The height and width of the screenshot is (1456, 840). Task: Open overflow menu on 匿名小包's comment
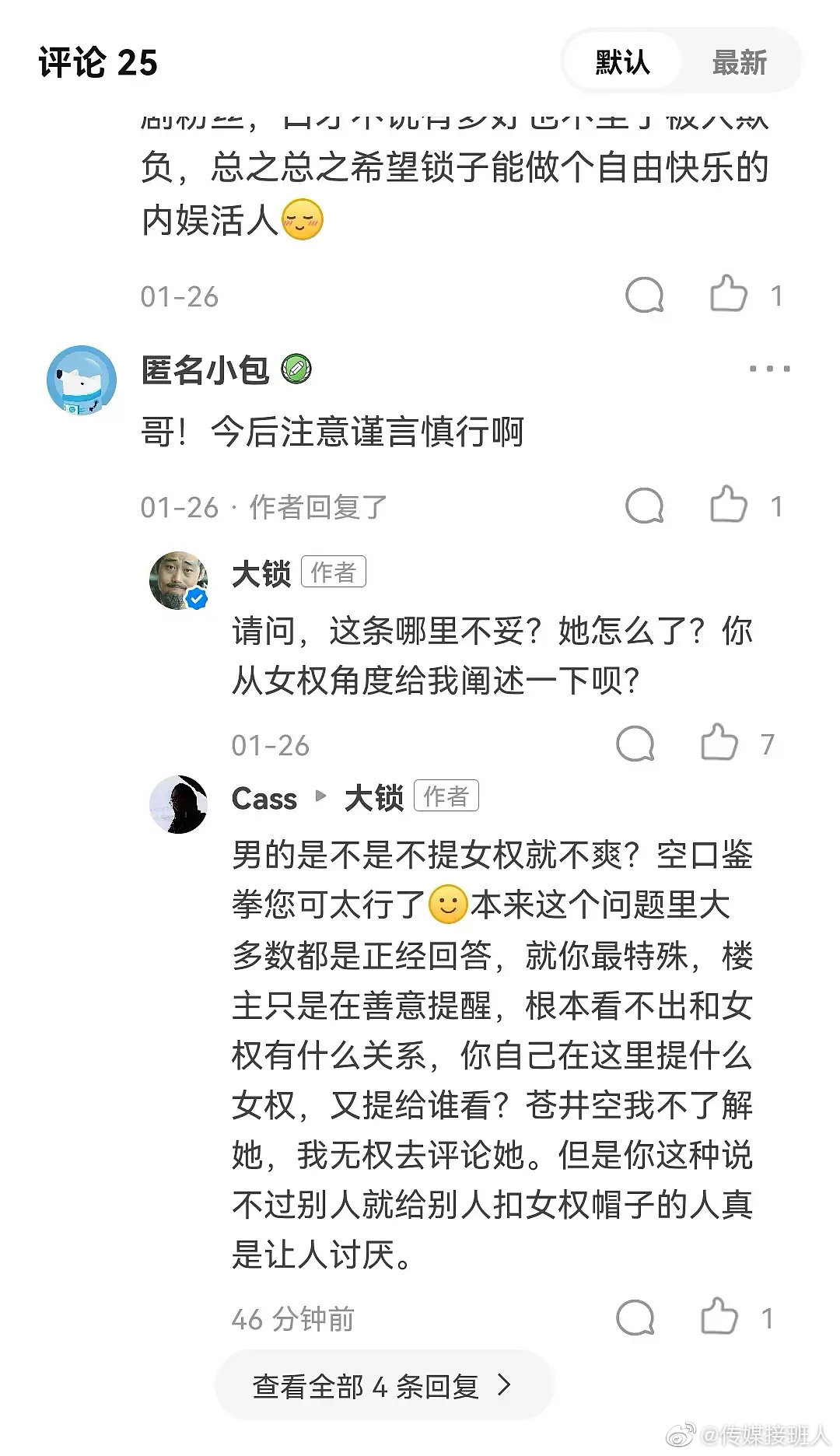click(769, 369)
